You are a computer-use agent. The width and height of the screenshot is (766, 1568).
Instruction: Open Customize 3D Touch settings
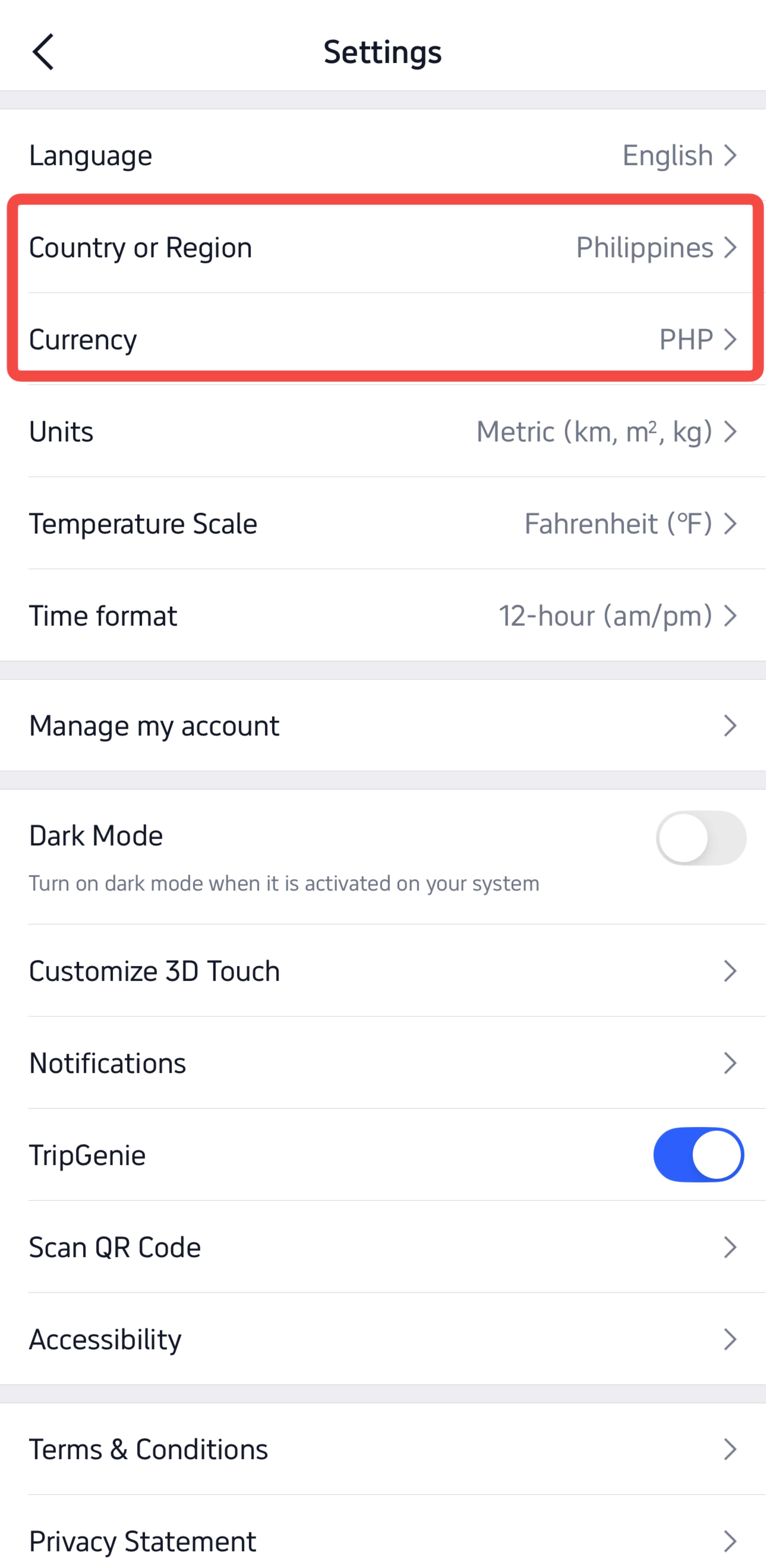pos(383,972)
